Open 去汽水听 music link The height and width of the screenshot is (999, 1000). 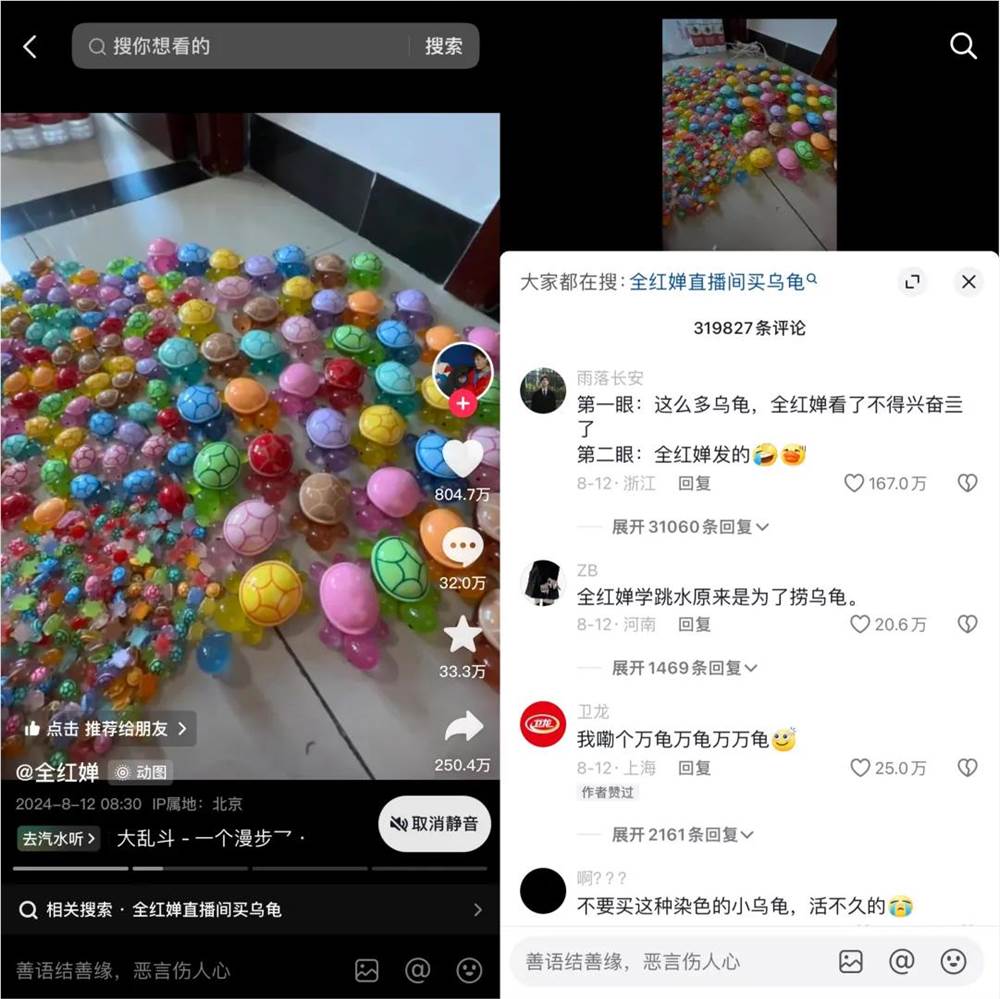click(x=59, y=838)
